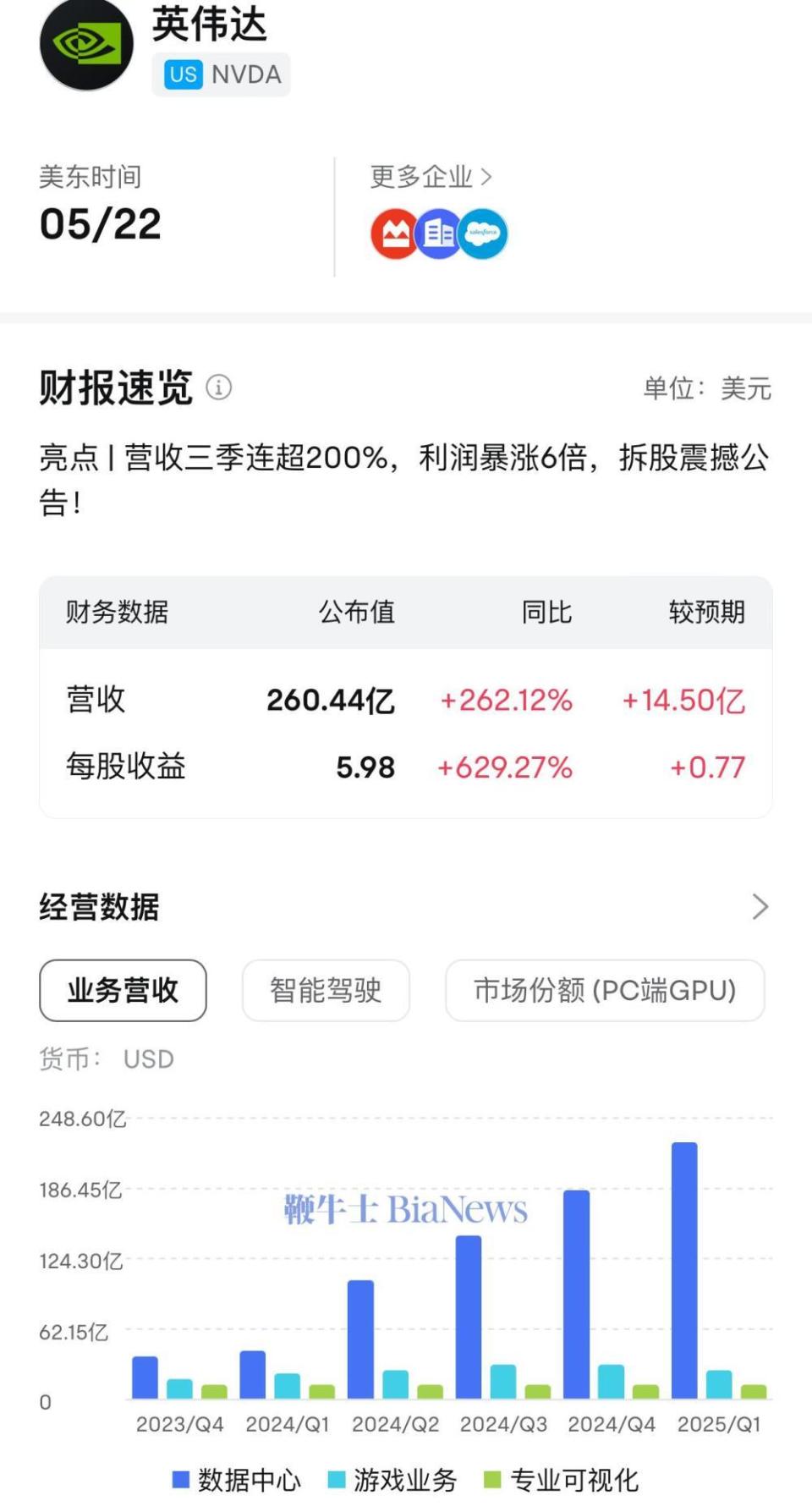Image resolution: width=812 pixels, height=1512 pixels.
Task: Switch to the 市场份额 (PC端GPU) tab
Action: coord(604,990)
